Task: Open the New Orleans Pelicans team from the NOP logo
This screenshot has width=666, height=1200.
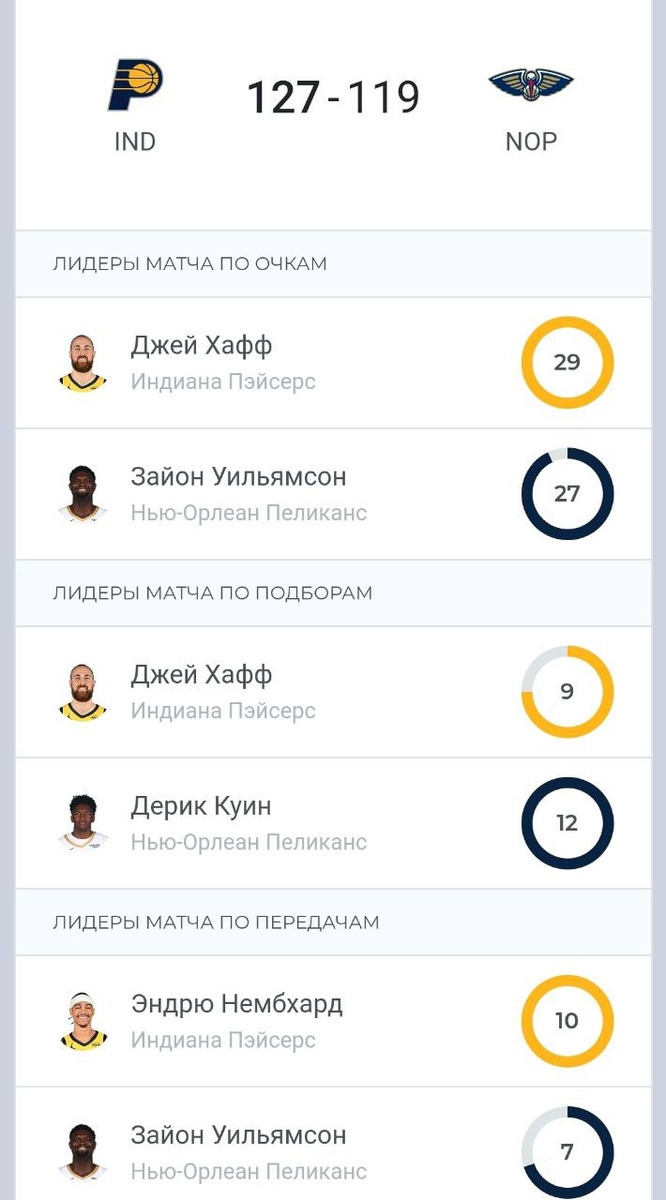Action: pyautogui.click(x=530, y=86)
